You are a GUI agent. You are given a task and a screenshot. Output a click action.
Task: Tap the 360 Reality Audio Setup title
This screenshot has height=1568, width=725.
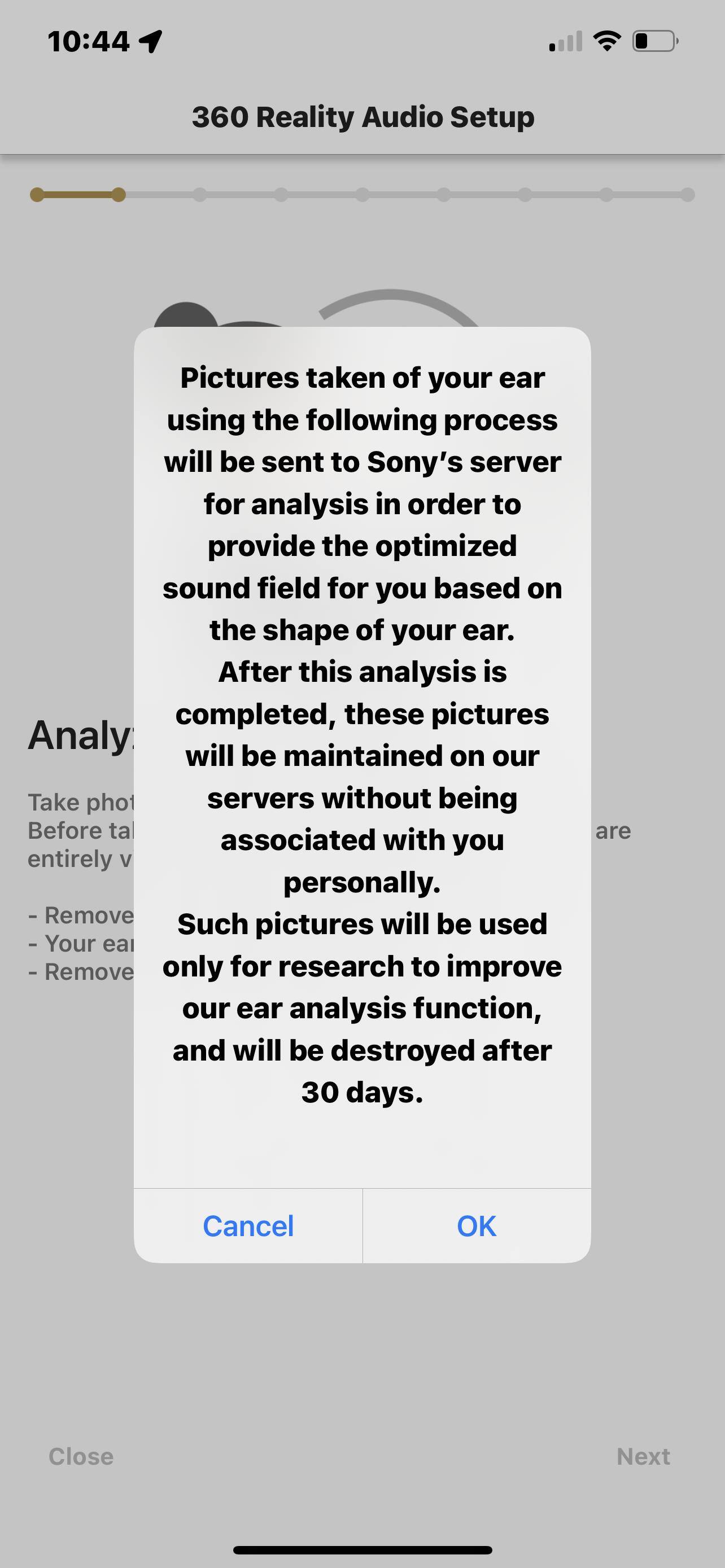(x=363, y=117)
